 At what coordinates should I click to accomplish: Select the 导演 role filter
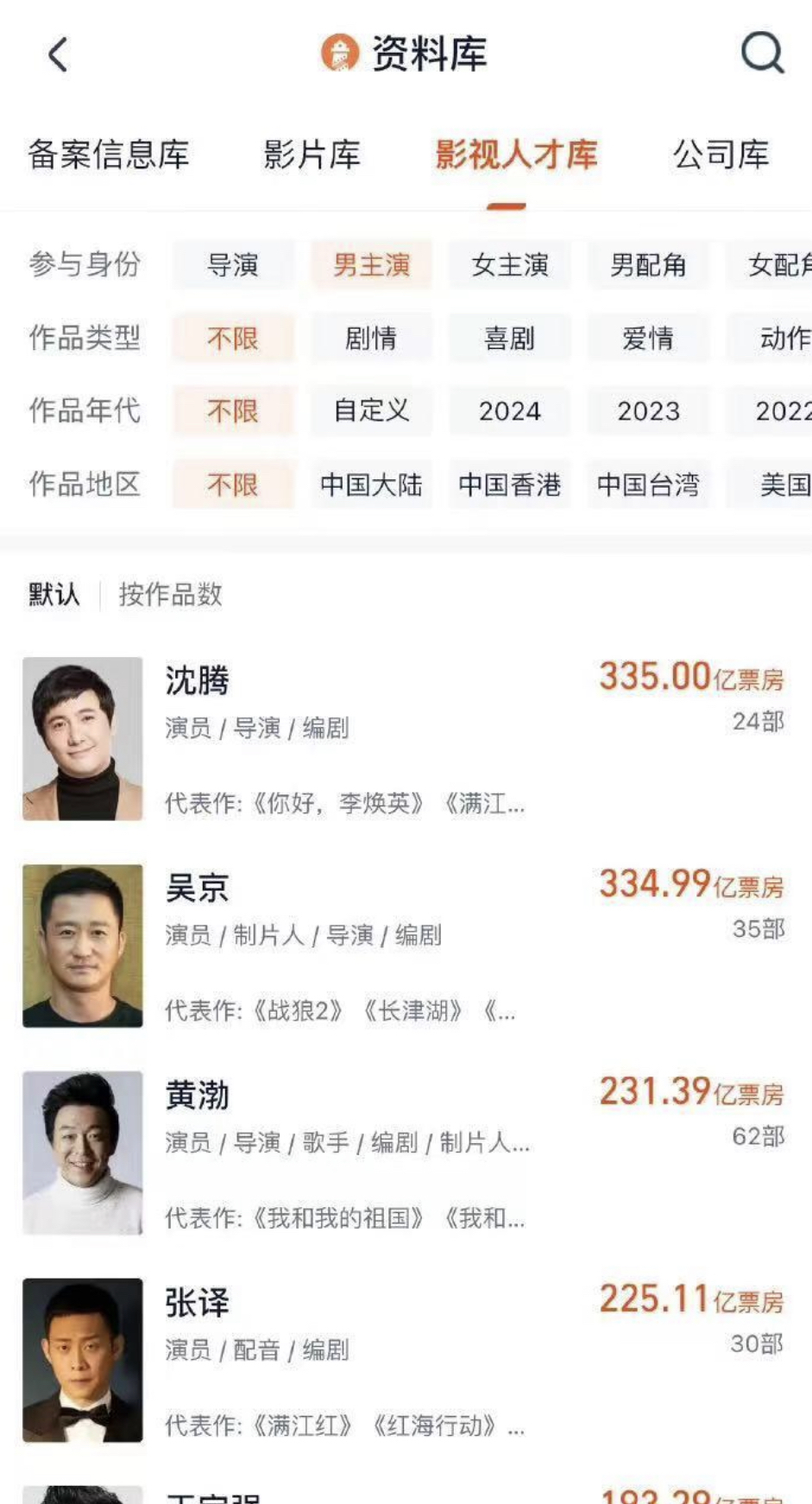click(231, 265)
